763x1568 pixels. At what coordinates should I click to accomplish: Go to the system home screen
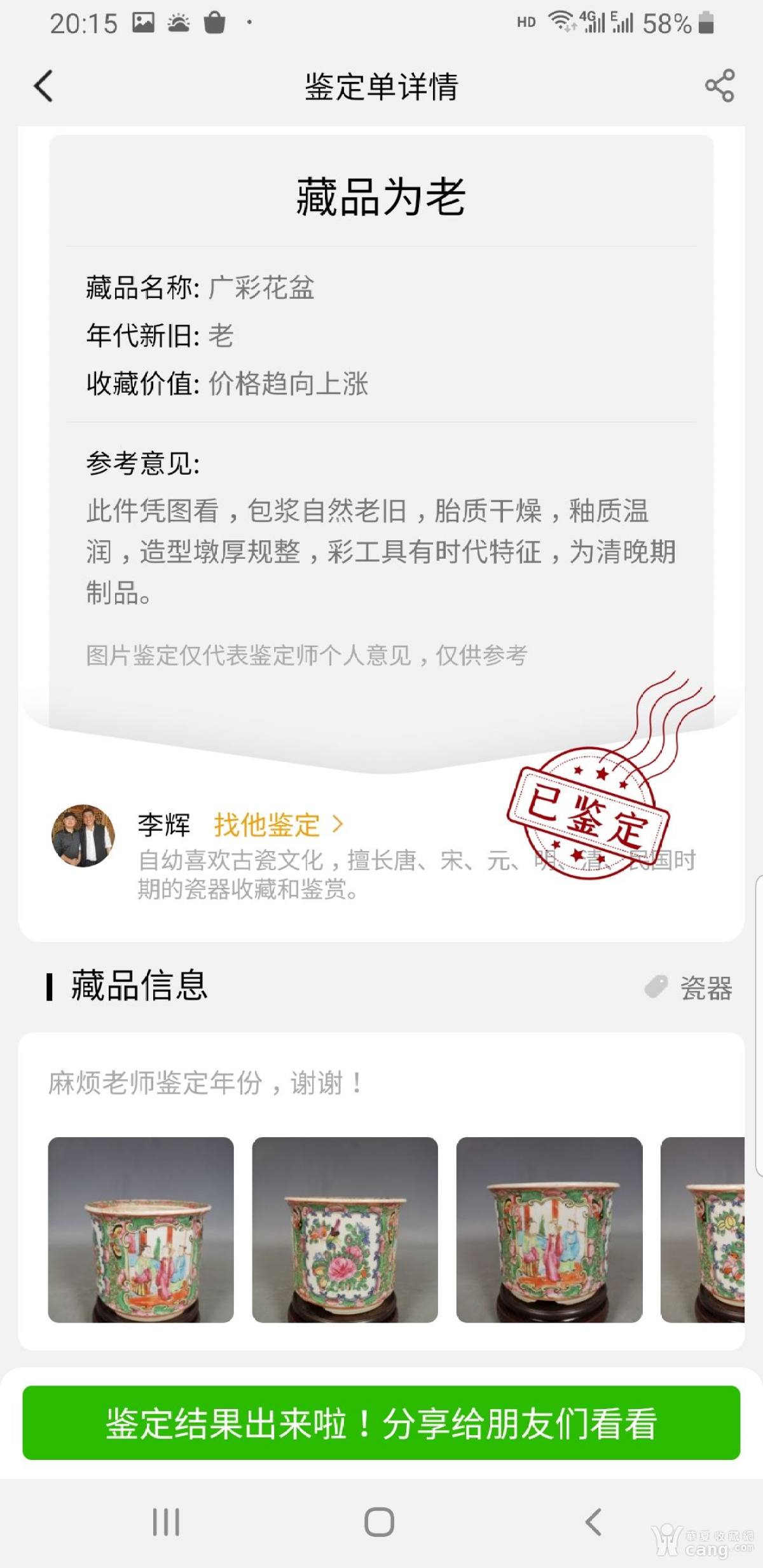pyautogui.click(x=380, y=1522)
